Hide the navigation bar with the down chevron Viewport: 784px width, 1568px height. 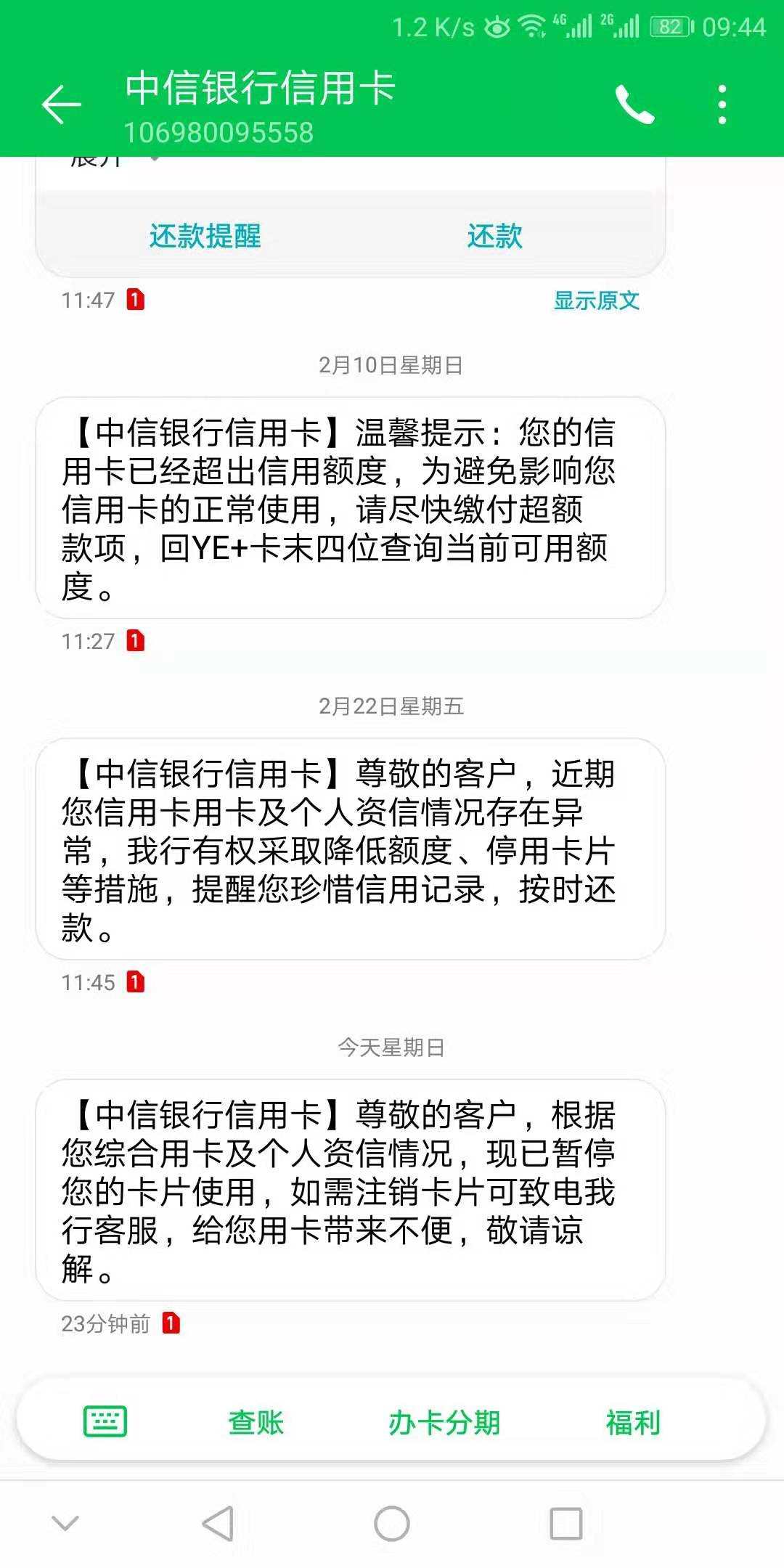65,1522
